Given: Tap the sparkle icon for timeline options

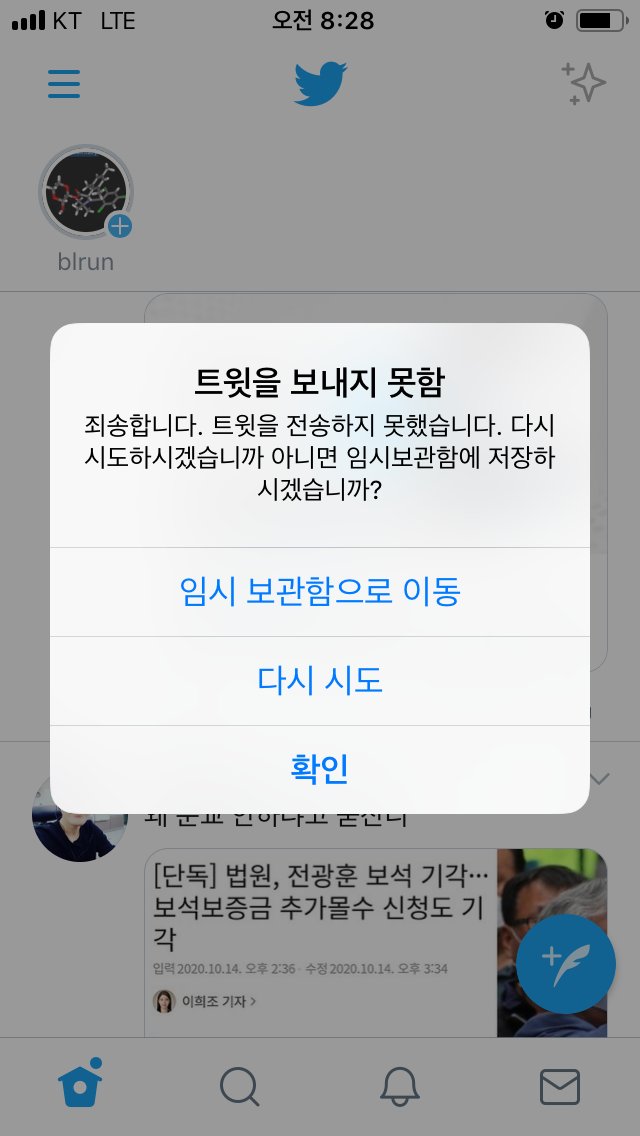Looking at the screenshot, I should pyautogui.click(x=583, y=83).
